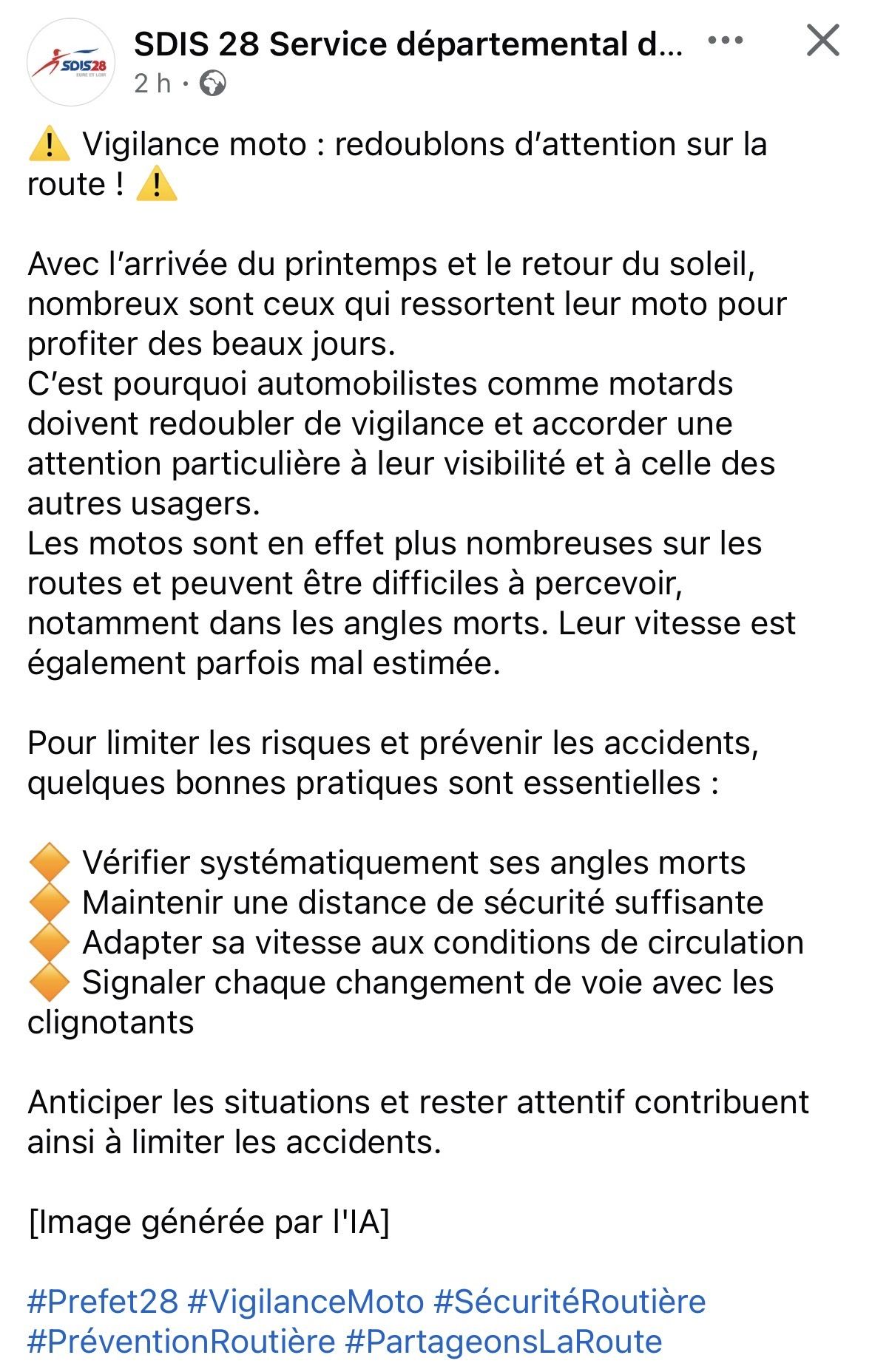The image size is (872, 1372).
Task: Open the post's three-dot options menu
Action: point(725,41)
